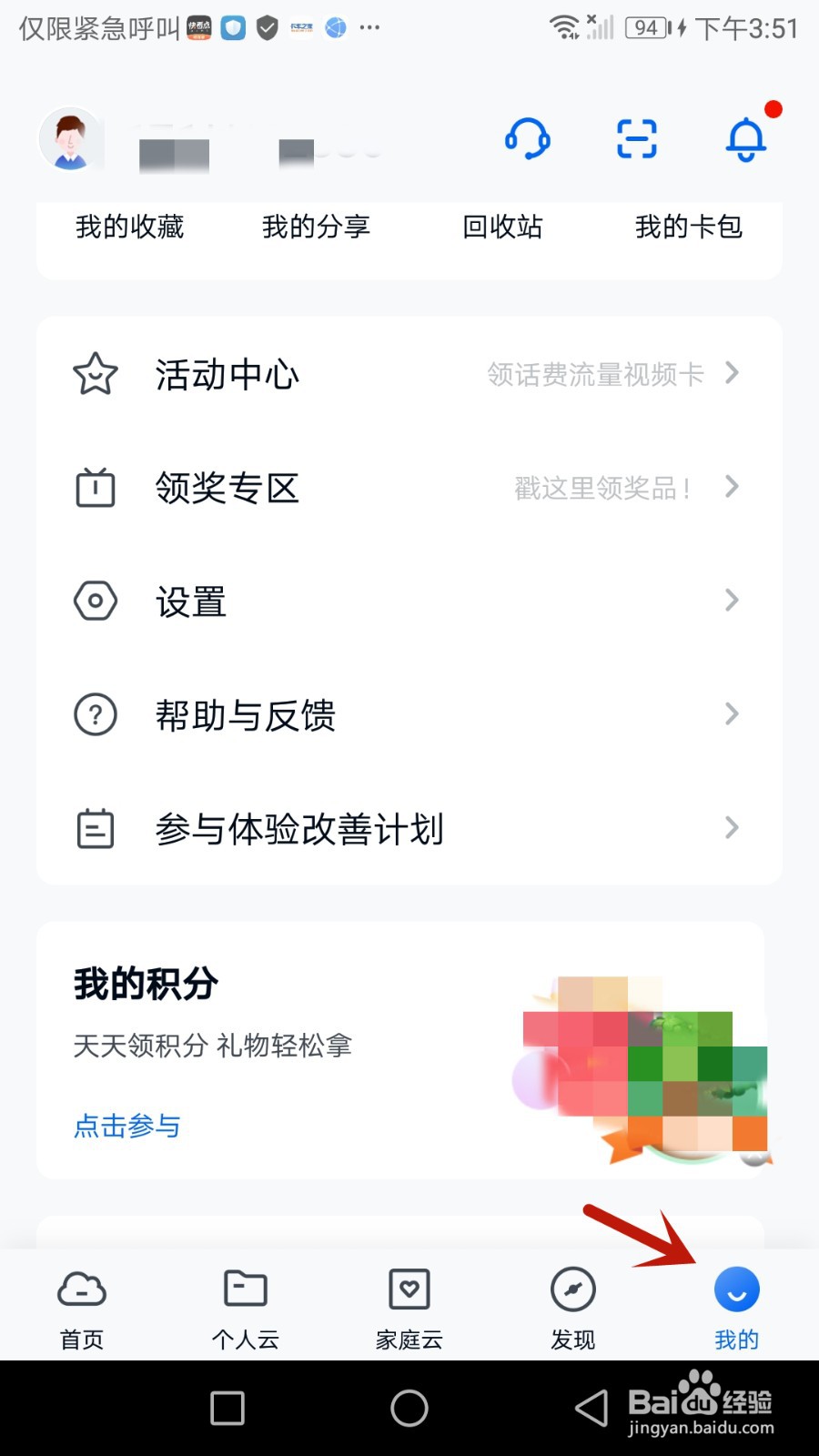The width and height of the screenshot is (819, 1456).
Task: Expand the 参与体验改善计划 chevron
Action: 733,828
